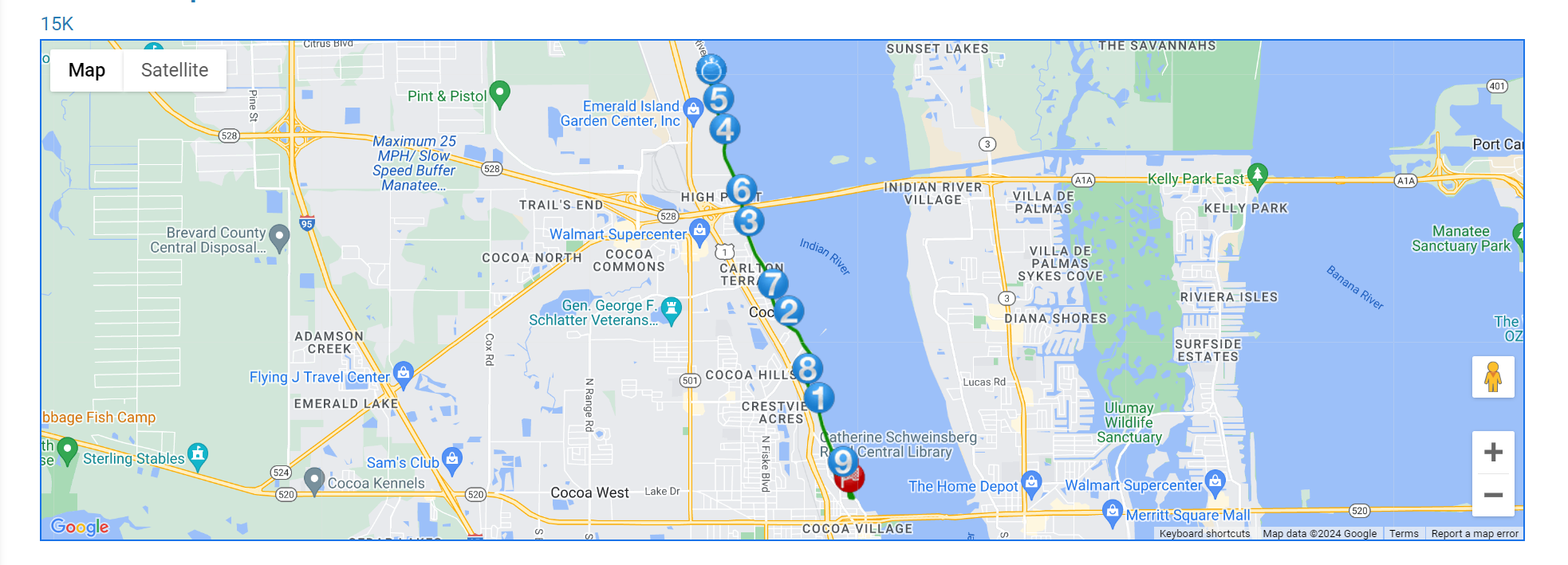Image resolution: width=1568 pixels, height=565 pixels.
Task: Select mile marker 9 near finish
Action: (842, 461)
